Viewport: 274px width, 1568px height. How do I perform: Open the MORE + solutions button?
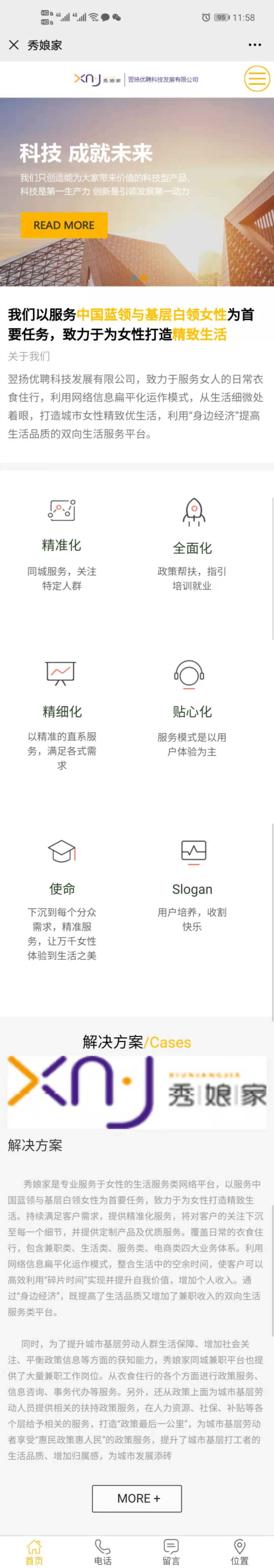click(x=137, y=1498)
